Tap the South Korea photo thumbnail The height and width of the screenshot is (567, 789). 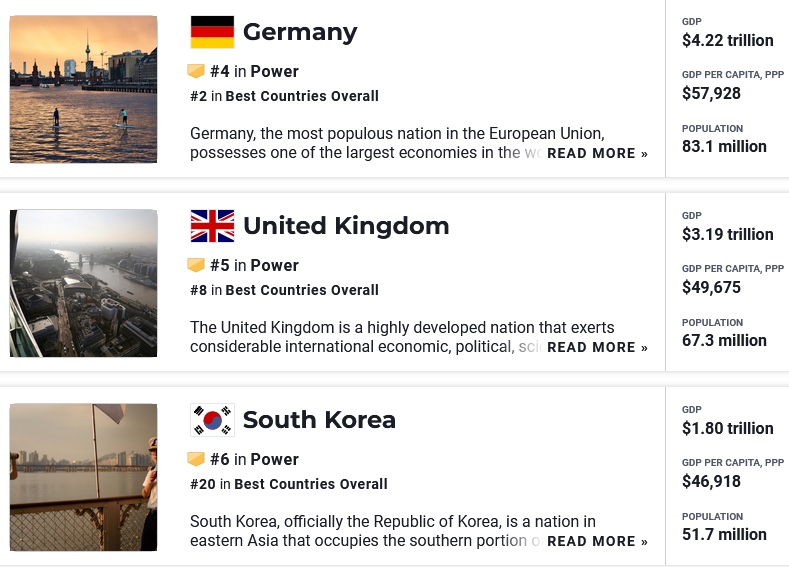83,477
